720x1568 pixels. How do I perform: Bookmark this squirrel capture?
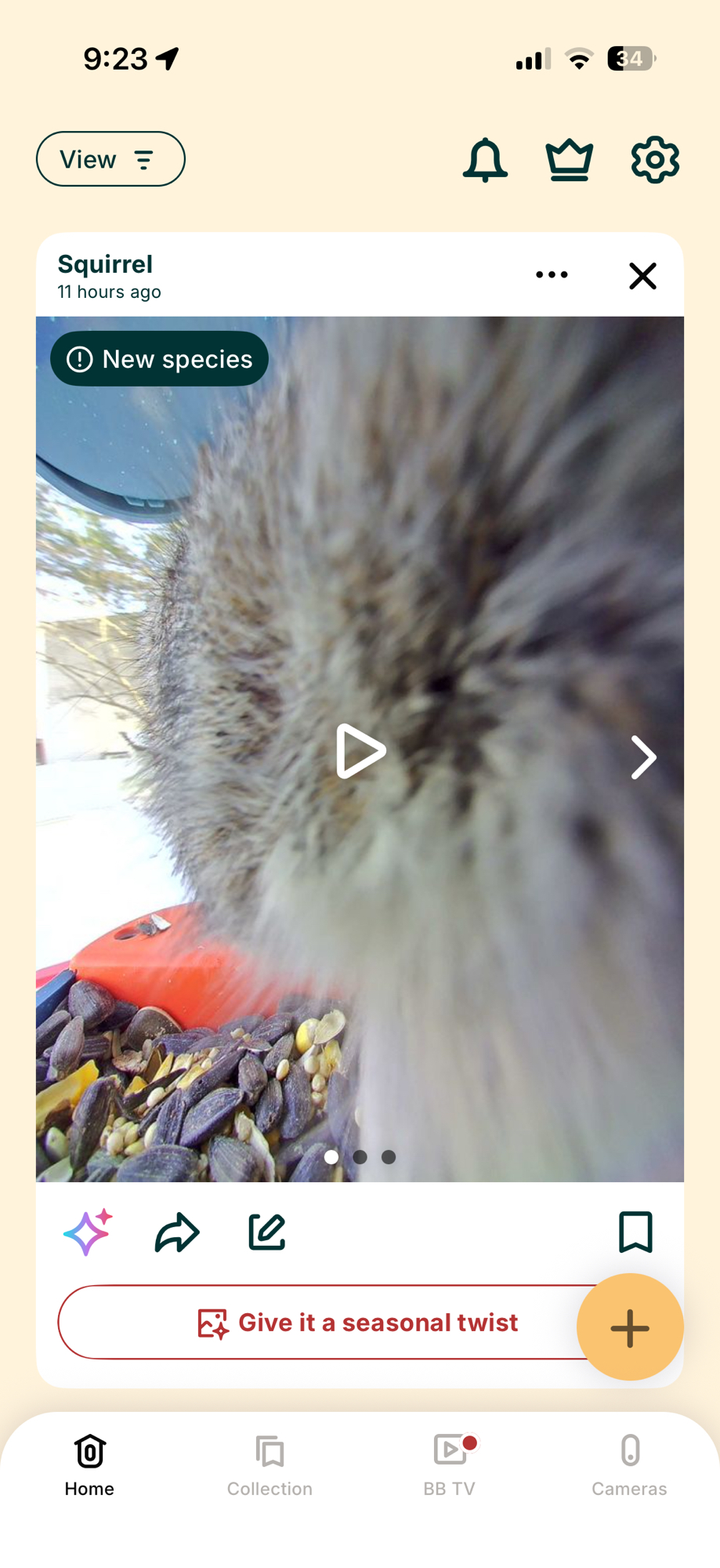pos(635,1232)
